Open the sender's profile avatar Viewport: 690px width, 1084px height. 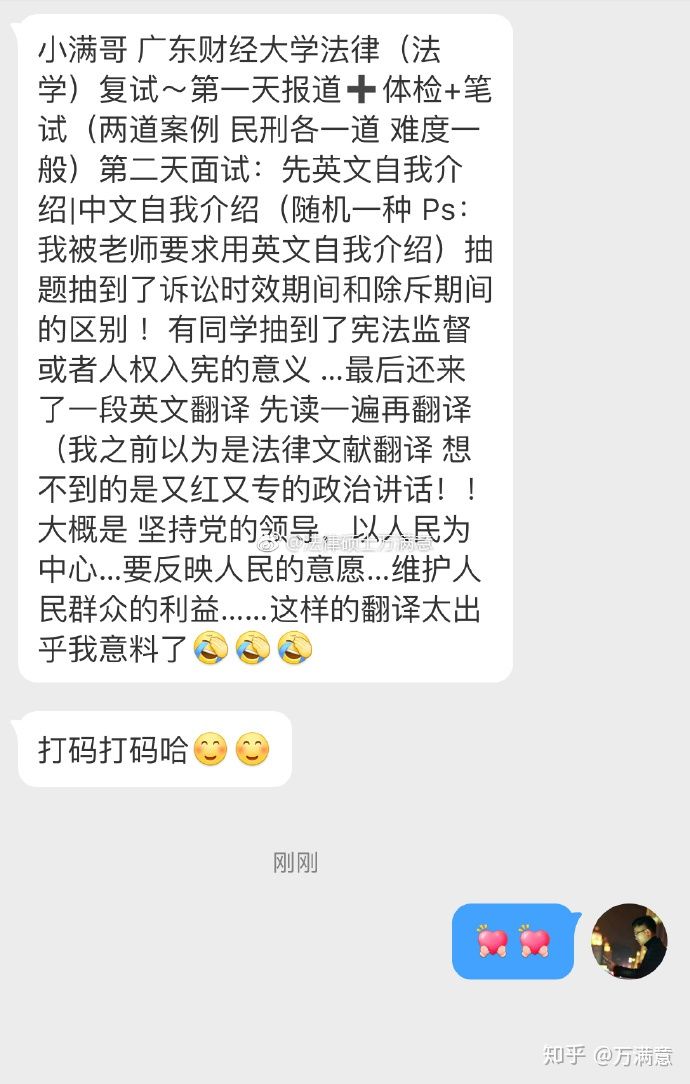629,941
